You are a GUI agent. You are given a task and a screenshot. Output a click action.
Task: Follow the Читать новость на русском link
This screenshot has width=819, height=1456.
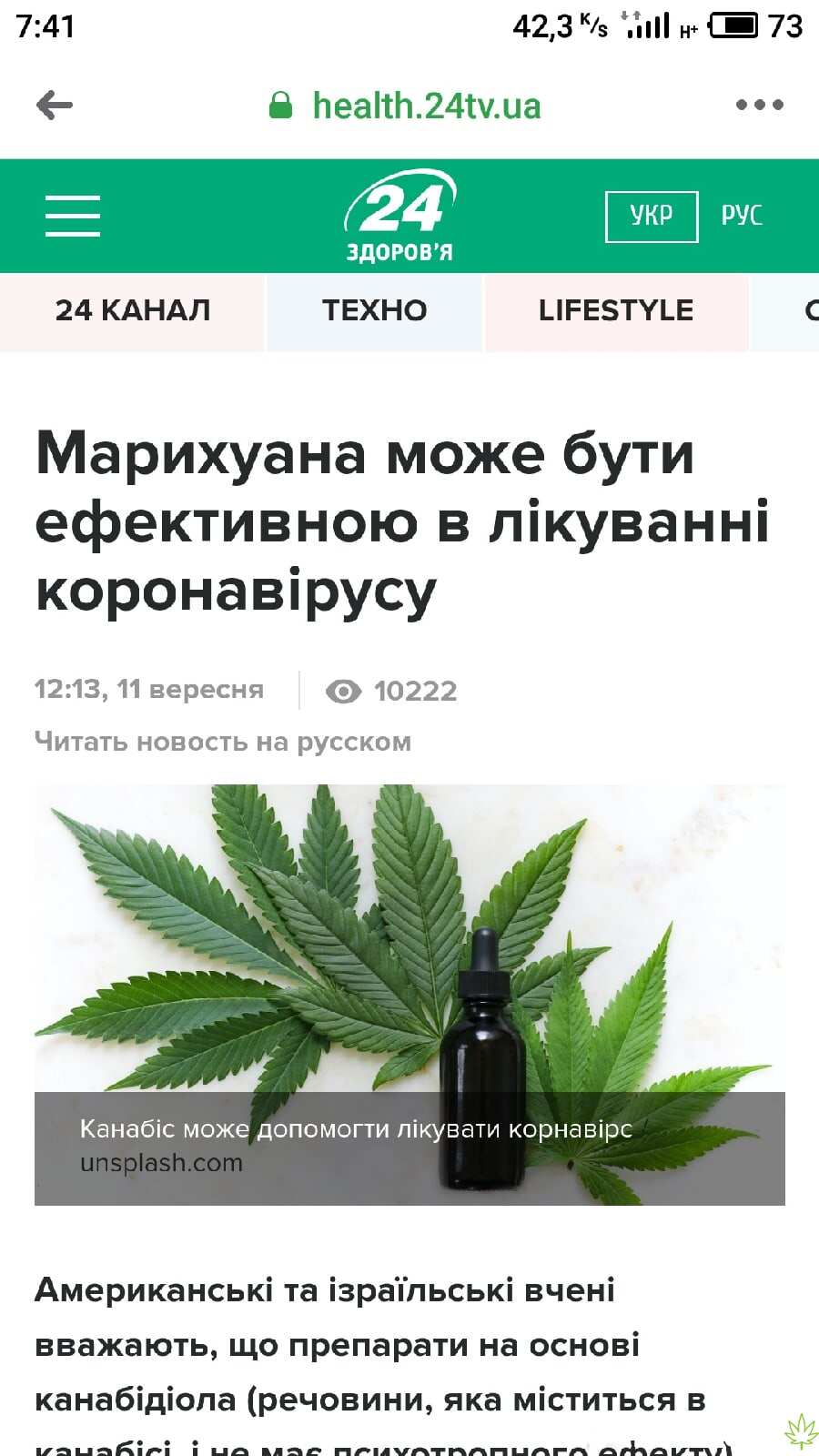coord(223,742)
